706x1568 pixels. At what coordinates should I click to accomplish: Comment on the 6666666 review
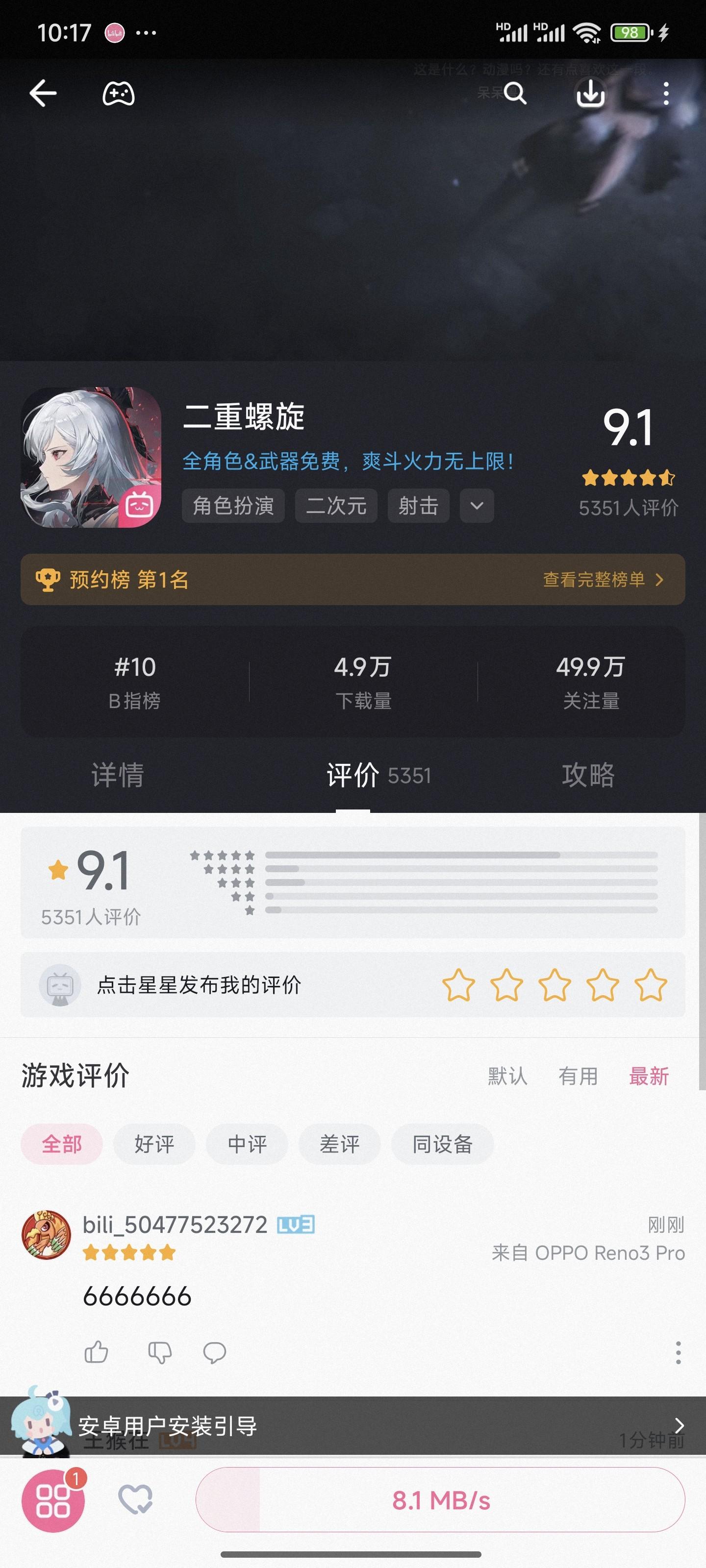pyautogui.click(x=214, y=1352)
